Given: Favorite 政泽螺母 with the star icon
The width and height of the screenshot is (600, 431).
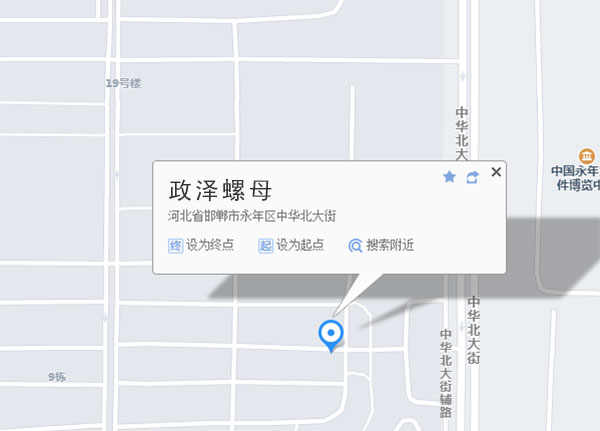Looking at the screenshot, I should click(x=449, y=177).
